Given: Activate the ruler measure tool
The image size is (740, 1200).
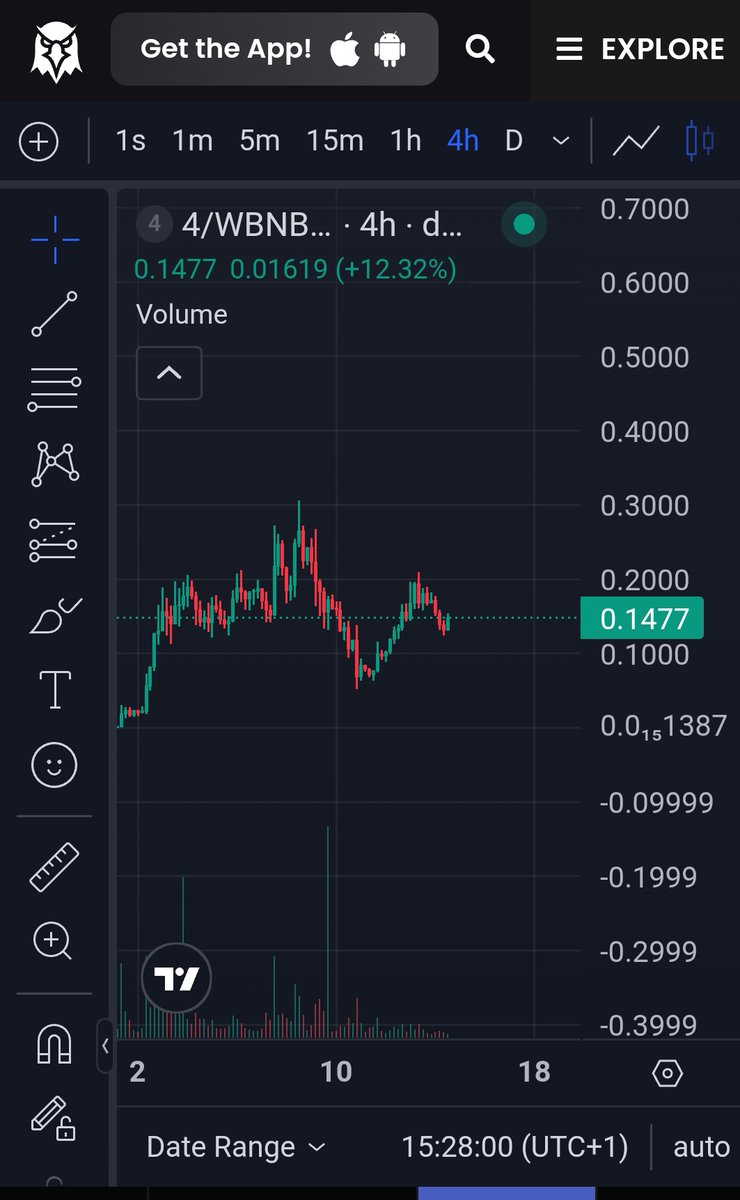Looking at the screenshot, I should click(x=54, y=867).
